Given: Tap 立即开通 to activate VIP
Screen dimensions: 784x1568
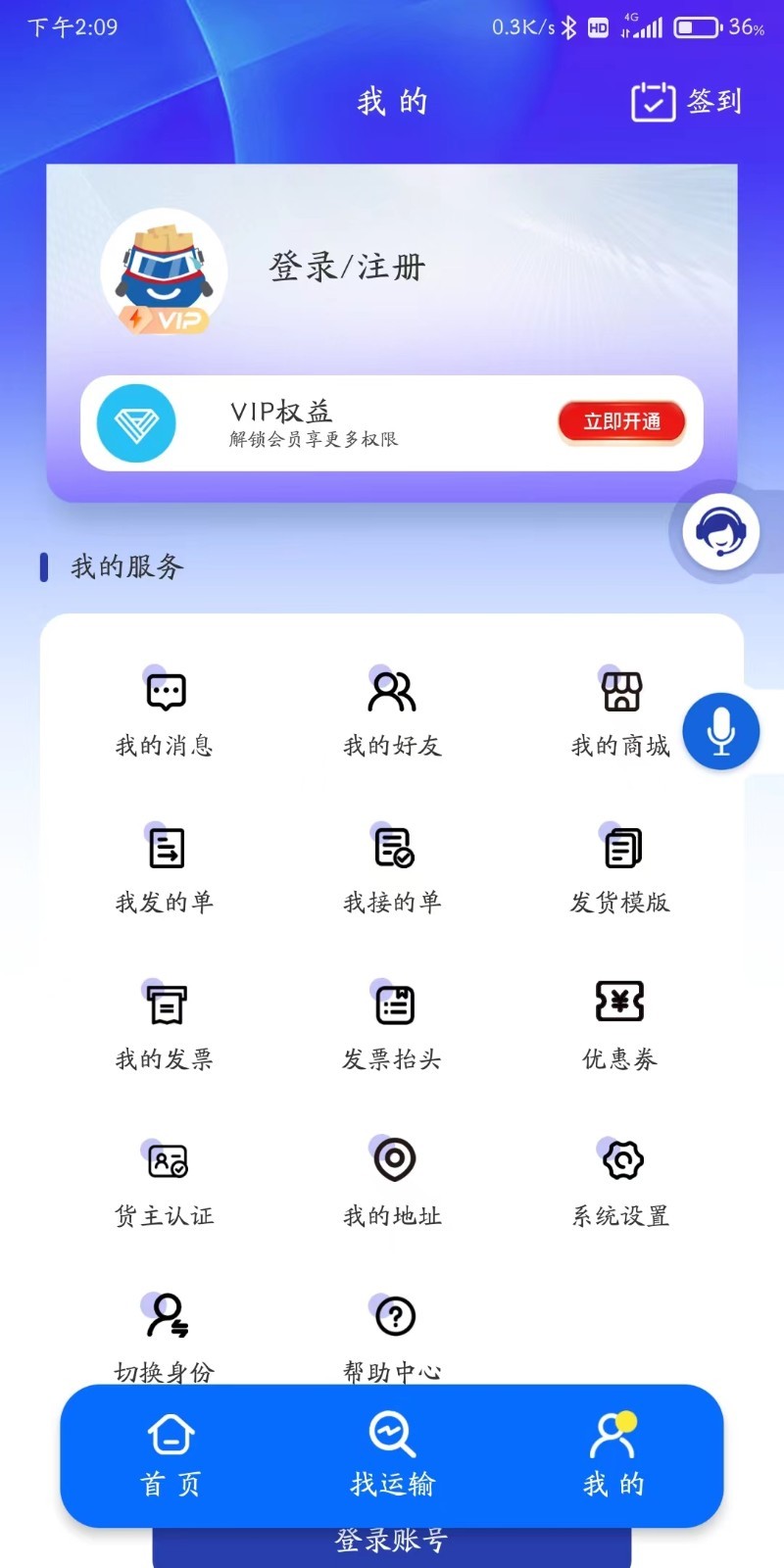Looking at the screenshot, I should (x=621, y=421).
